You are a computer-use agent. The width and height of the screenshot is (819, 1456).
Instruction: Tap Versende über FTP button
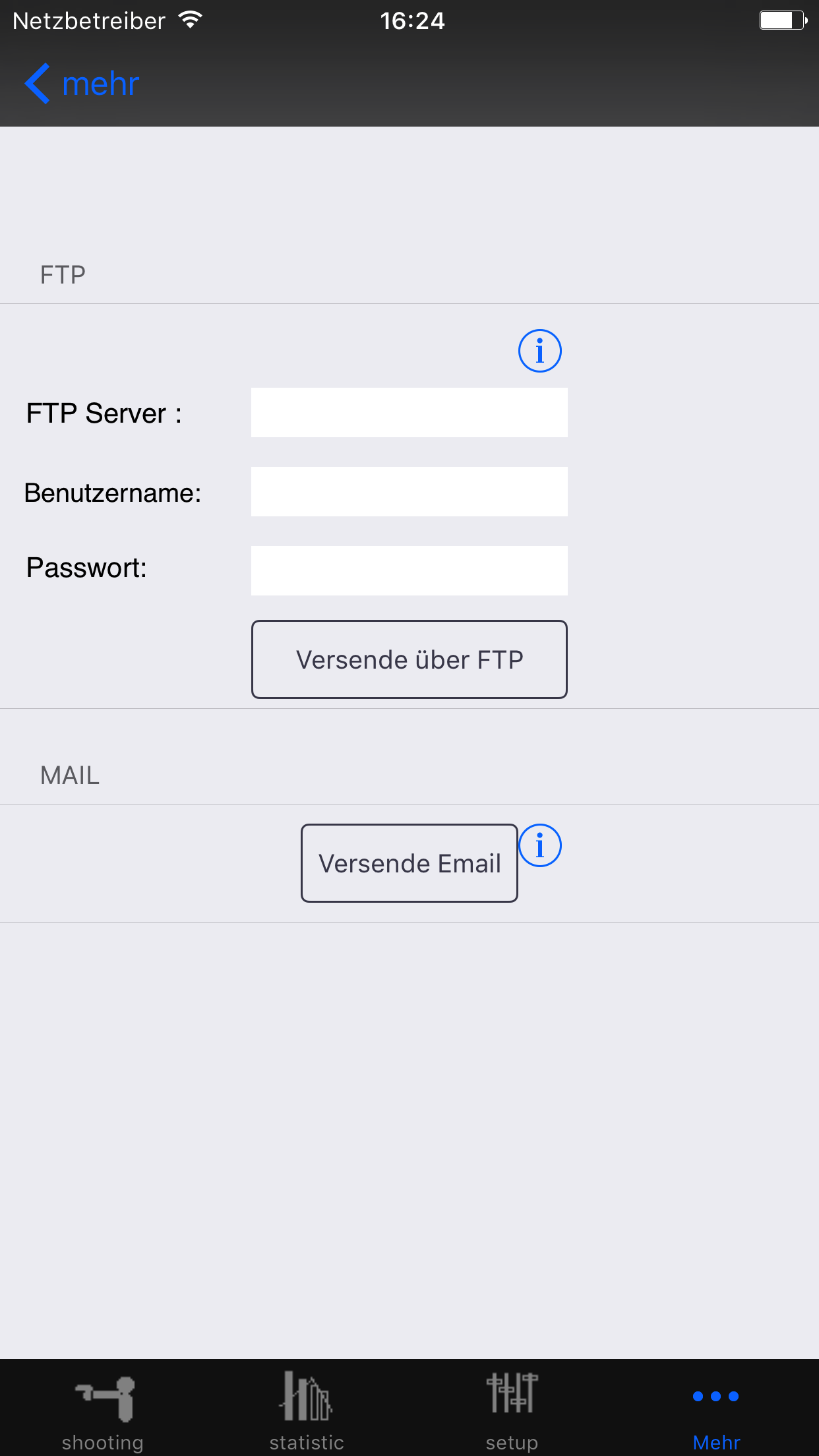pyautogui.click(x=409, y=659)
